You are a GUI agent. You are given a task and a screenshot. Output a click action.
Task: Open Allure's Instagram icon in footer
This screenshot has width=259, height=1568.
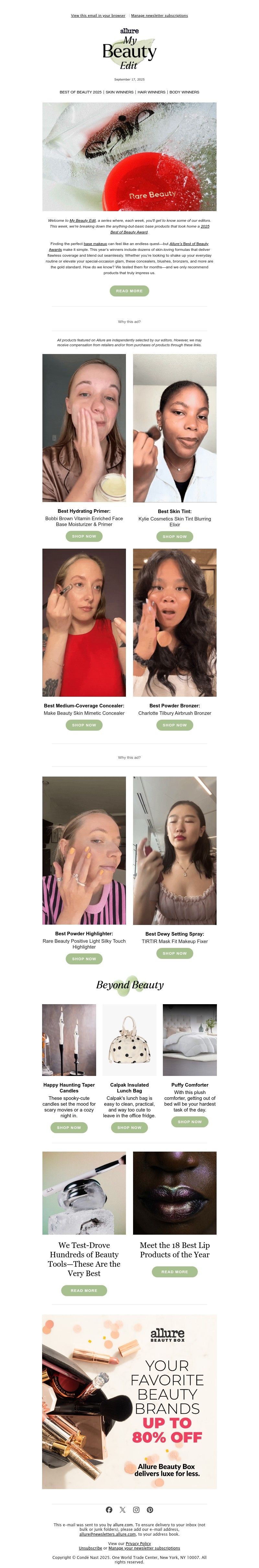[136, 1509]
